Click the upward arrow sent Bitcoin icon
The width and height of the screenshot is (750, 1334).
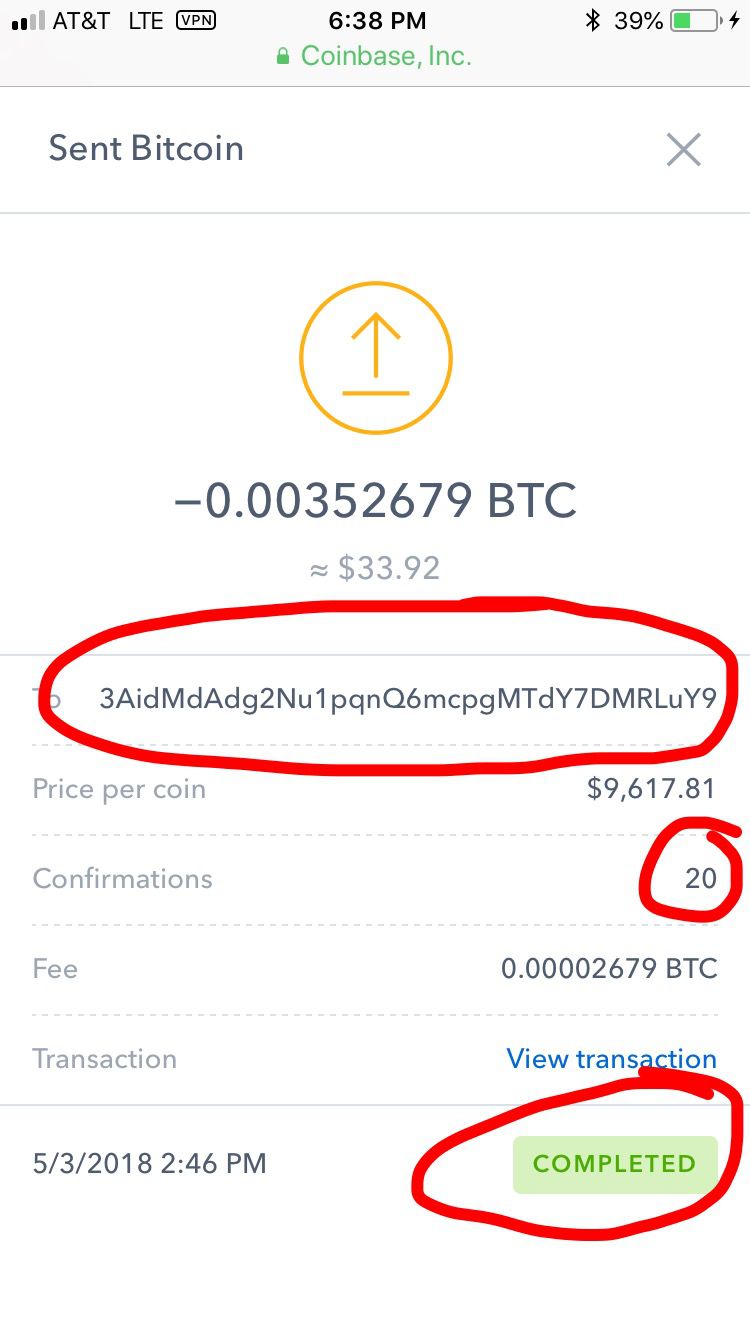[x=375, y=357]
